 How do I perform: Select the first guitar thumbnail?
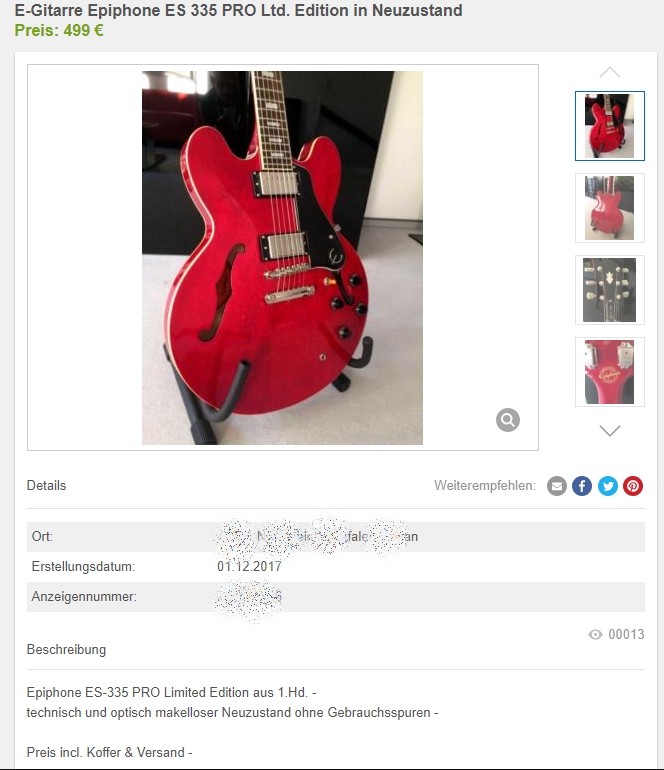(x=609, y=126)
